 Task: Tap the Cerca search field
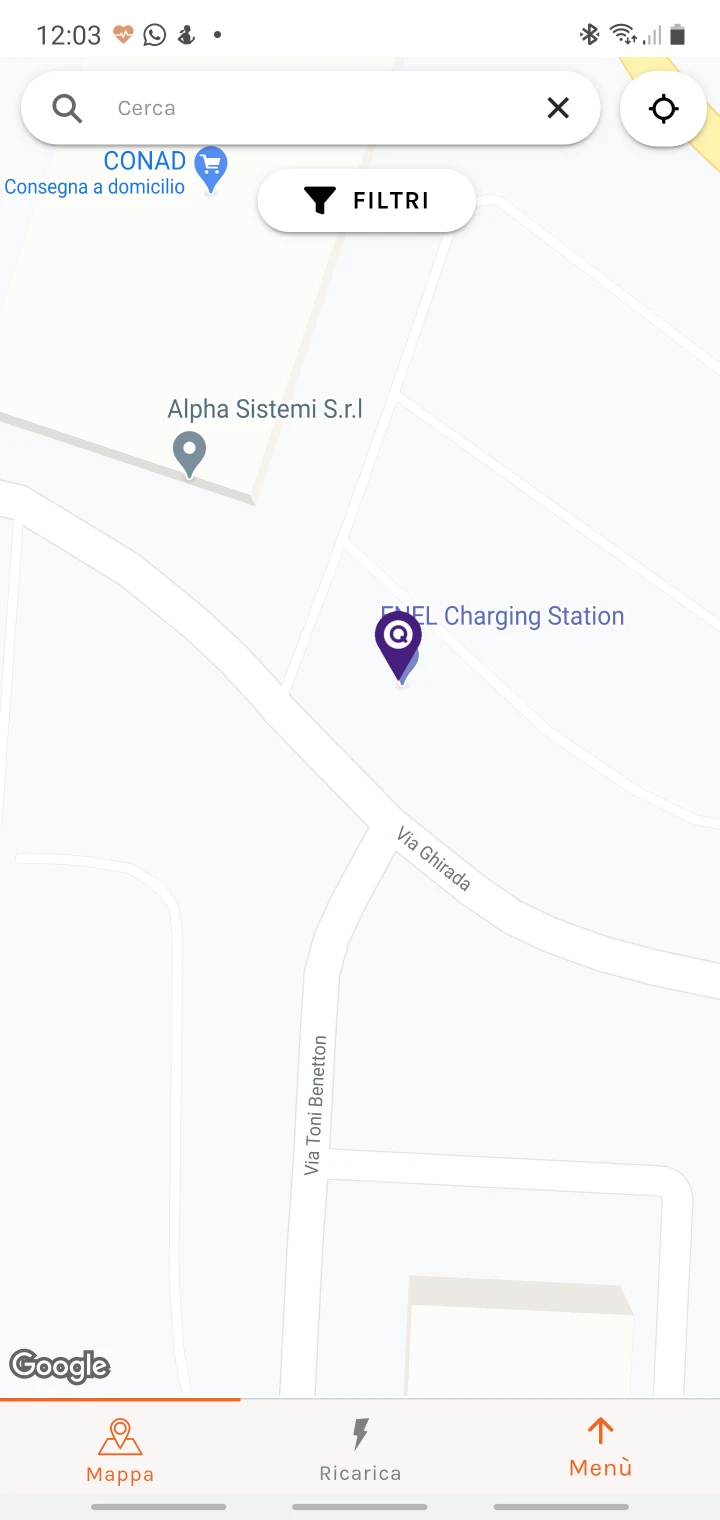coord(300,108)
